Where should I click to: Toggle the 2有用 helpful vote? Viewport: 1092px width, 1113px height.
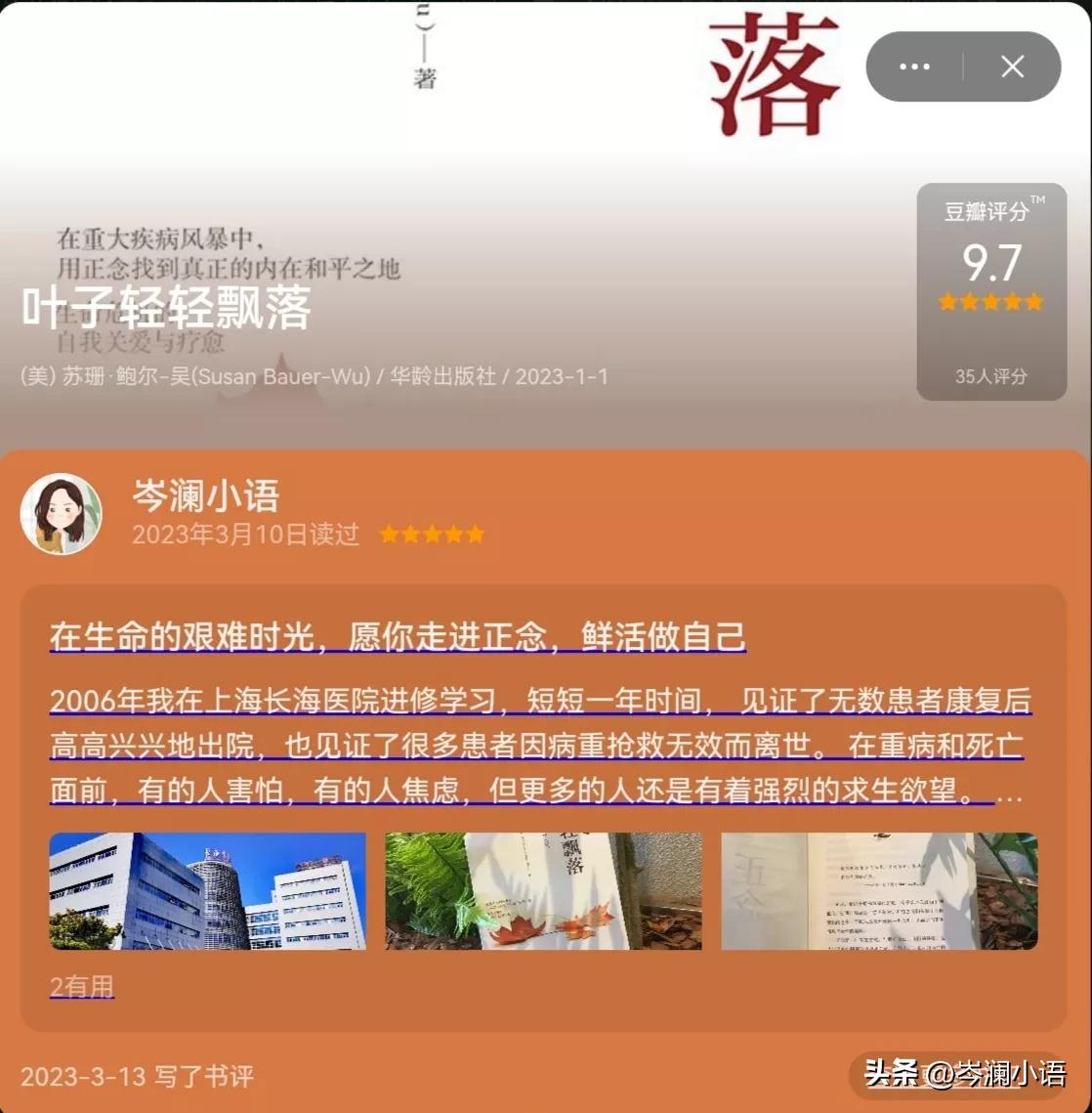tap(81, 986)
